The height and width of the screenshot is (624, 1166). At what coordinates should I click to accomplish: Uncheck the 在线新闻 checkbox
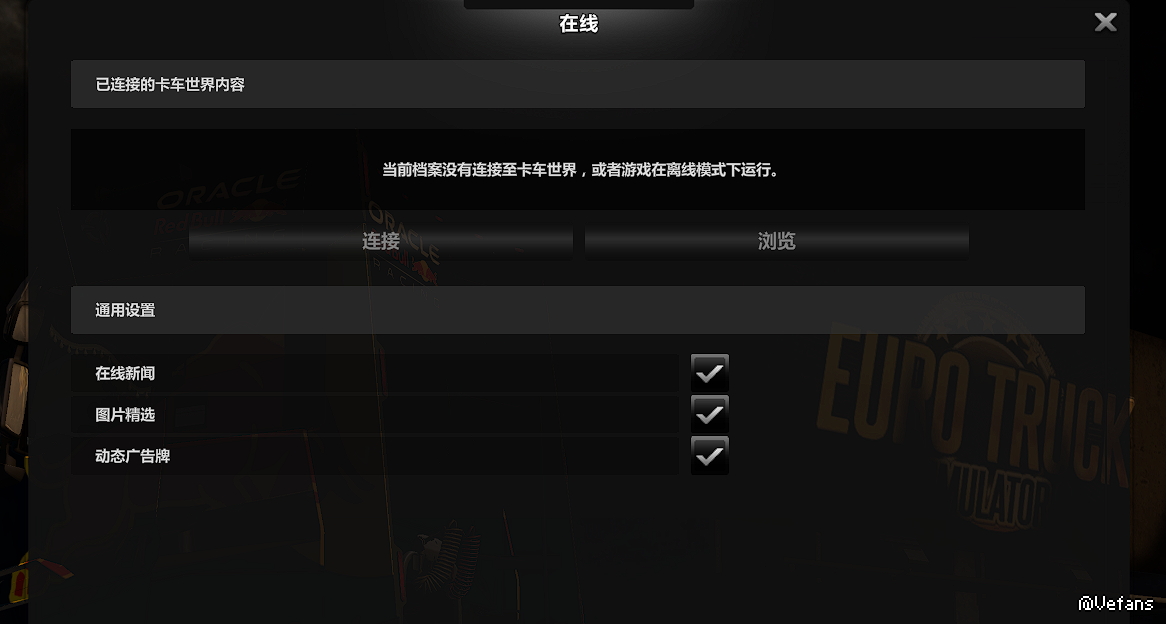pos(710,373)
